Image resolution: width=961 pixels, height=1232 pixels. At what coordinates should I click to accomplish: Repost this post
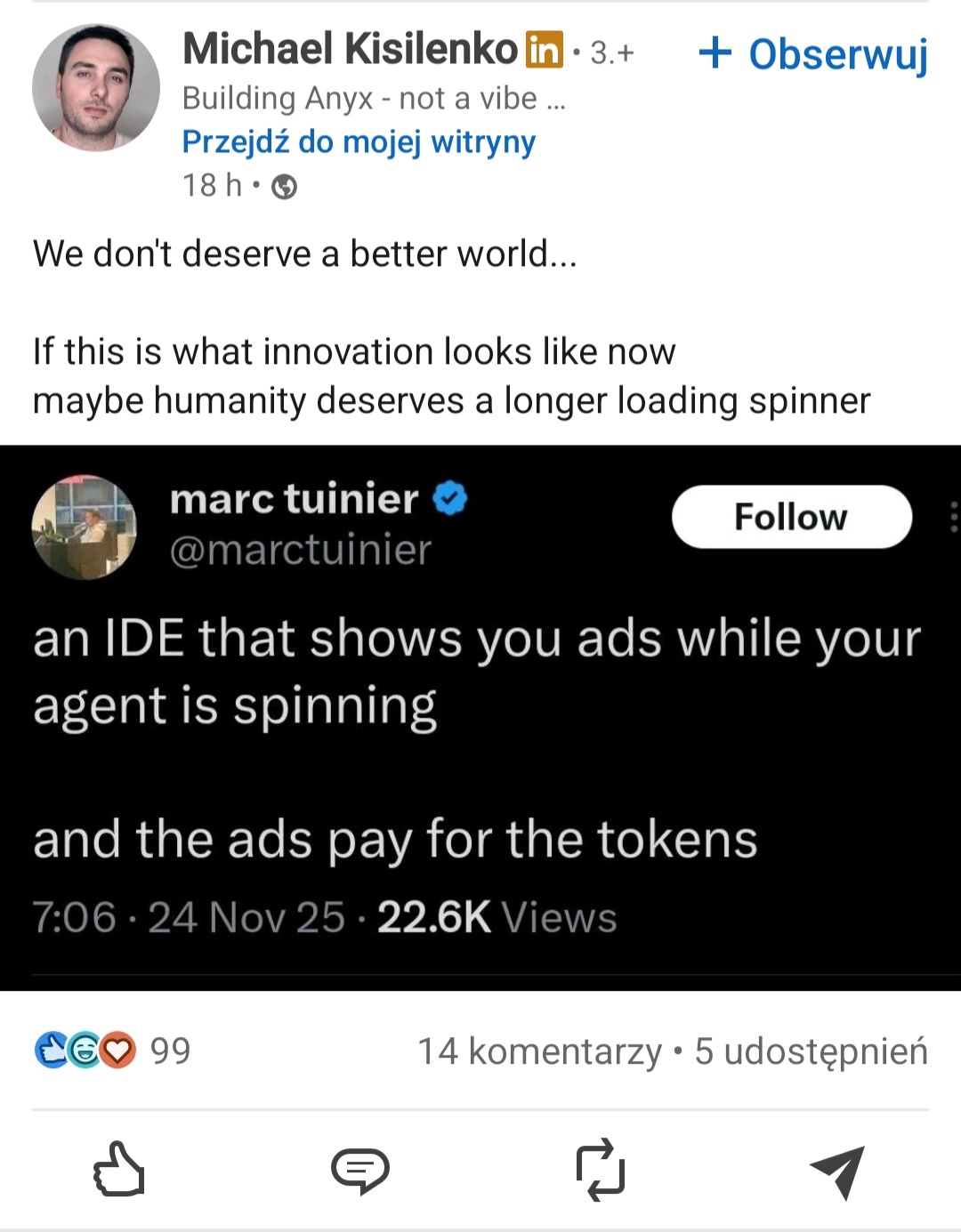tap(600, 1170)
